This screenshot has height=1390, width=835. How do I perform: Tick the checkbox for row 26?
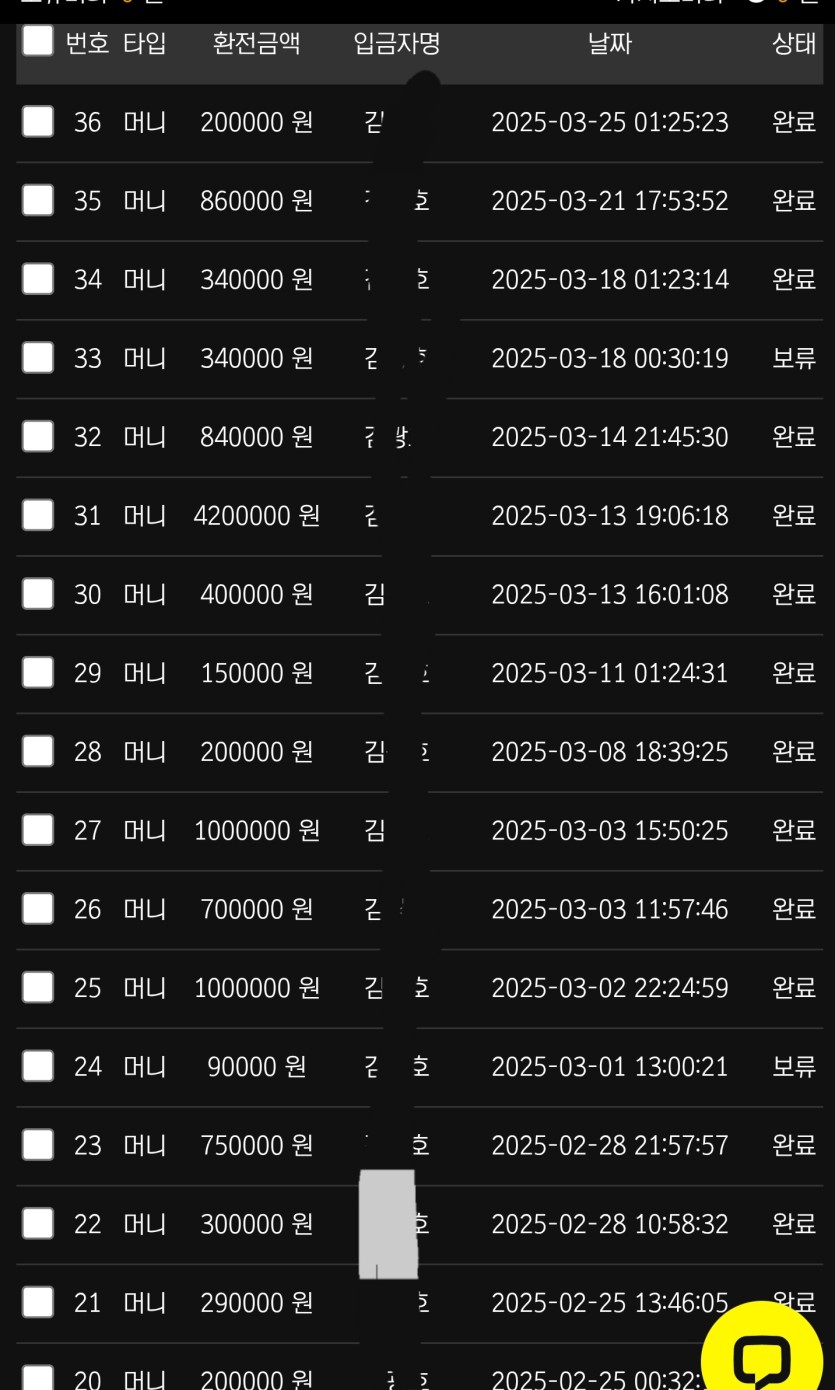pyautogui.click(x=38, y=908)
